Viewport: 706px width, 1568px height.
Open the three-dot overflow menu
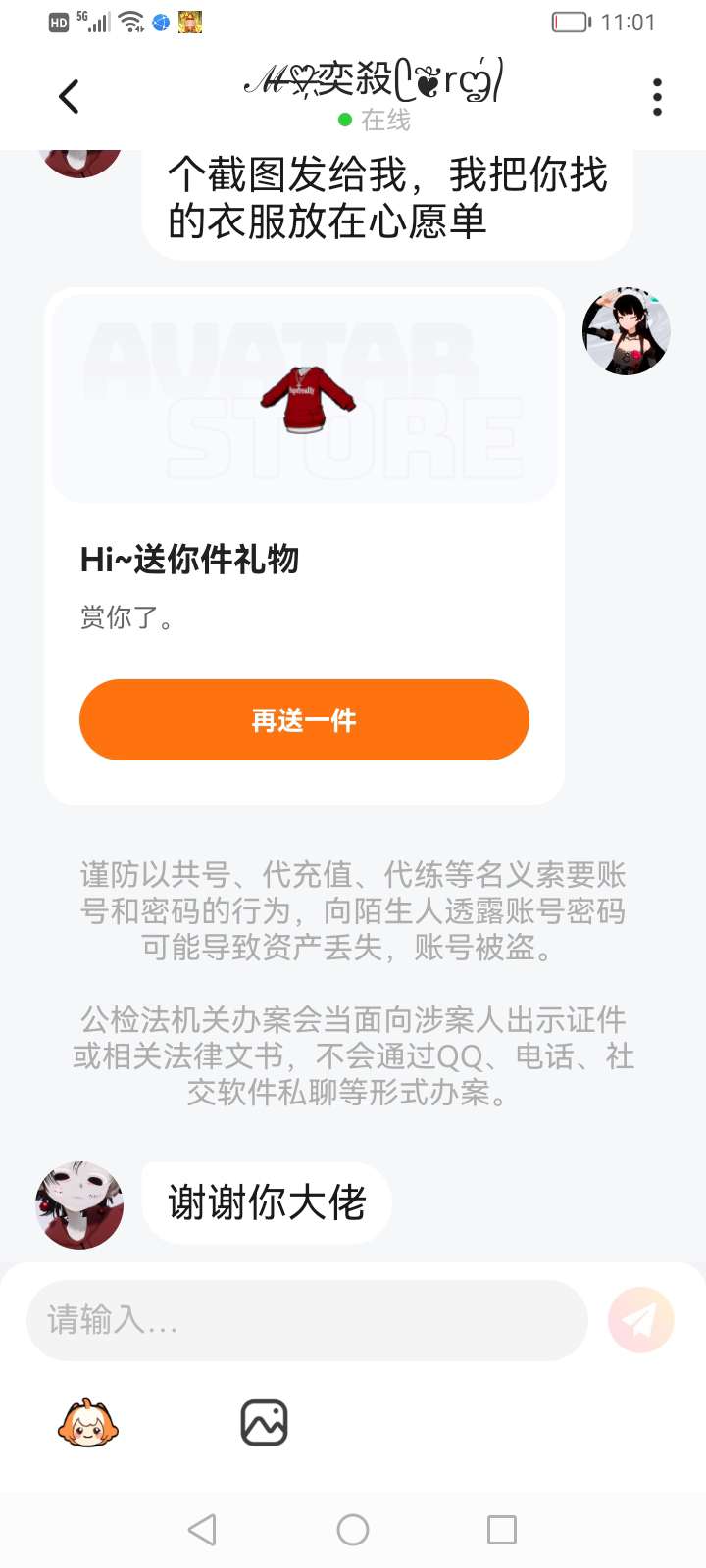[x=657, y=97]
